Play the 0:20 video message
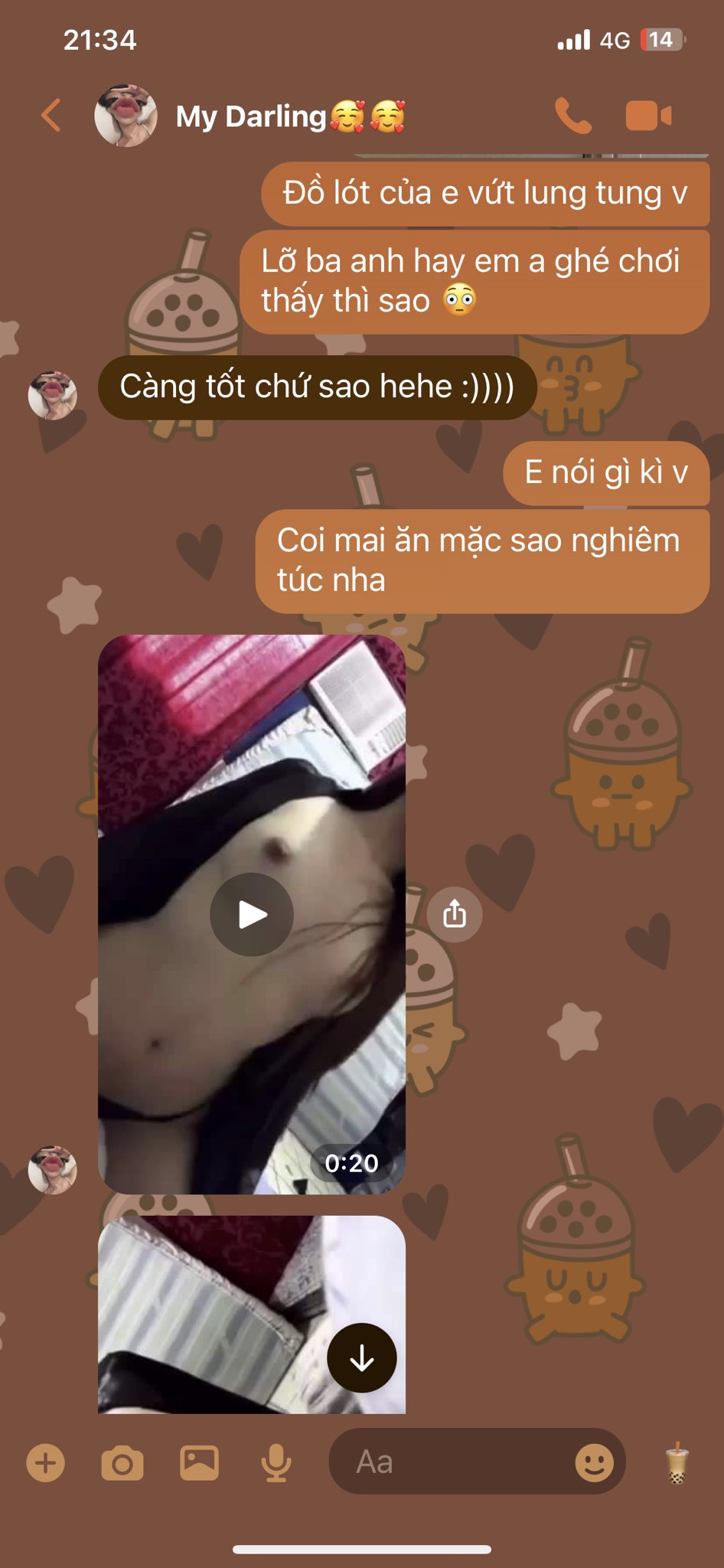 click(x=252, y=914)
